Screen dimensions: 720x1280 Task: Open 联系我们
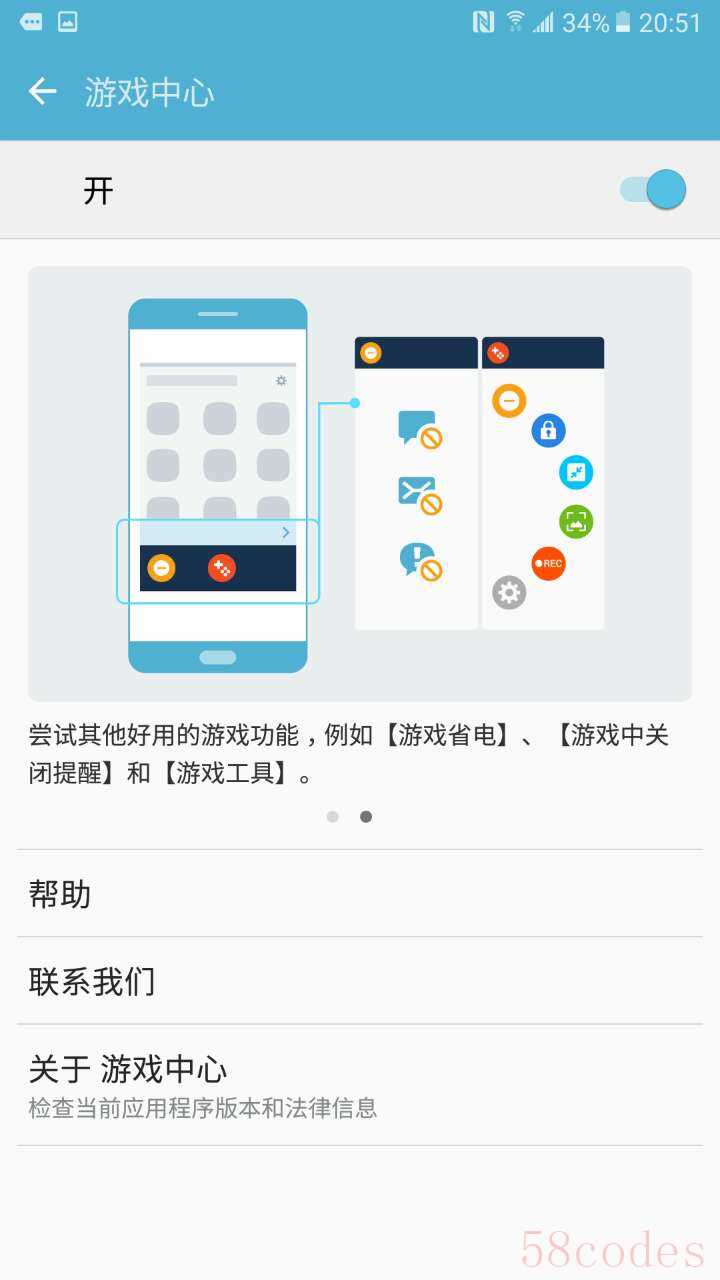(360, 981)
